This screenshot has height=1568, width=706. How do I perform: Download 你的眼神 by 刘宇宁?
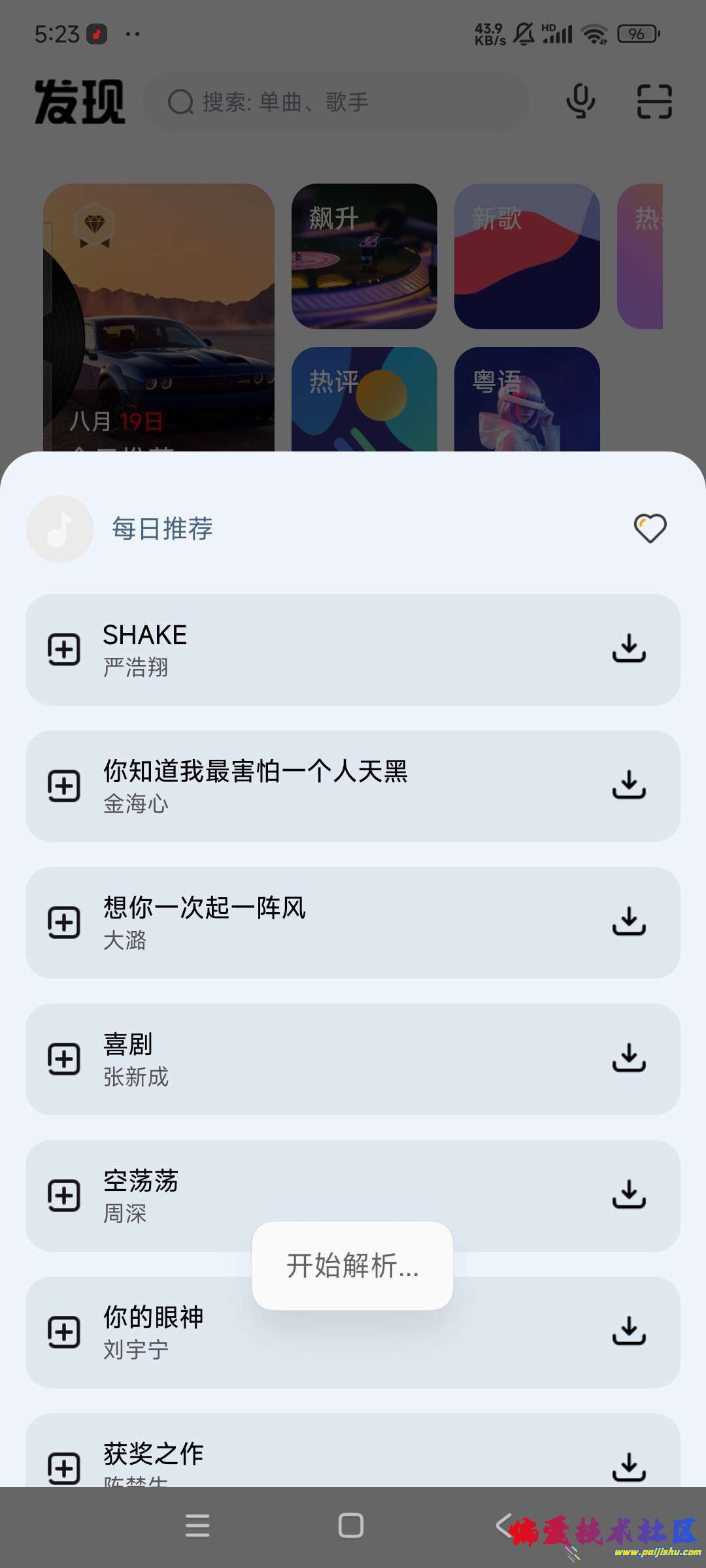point(629,1331)
